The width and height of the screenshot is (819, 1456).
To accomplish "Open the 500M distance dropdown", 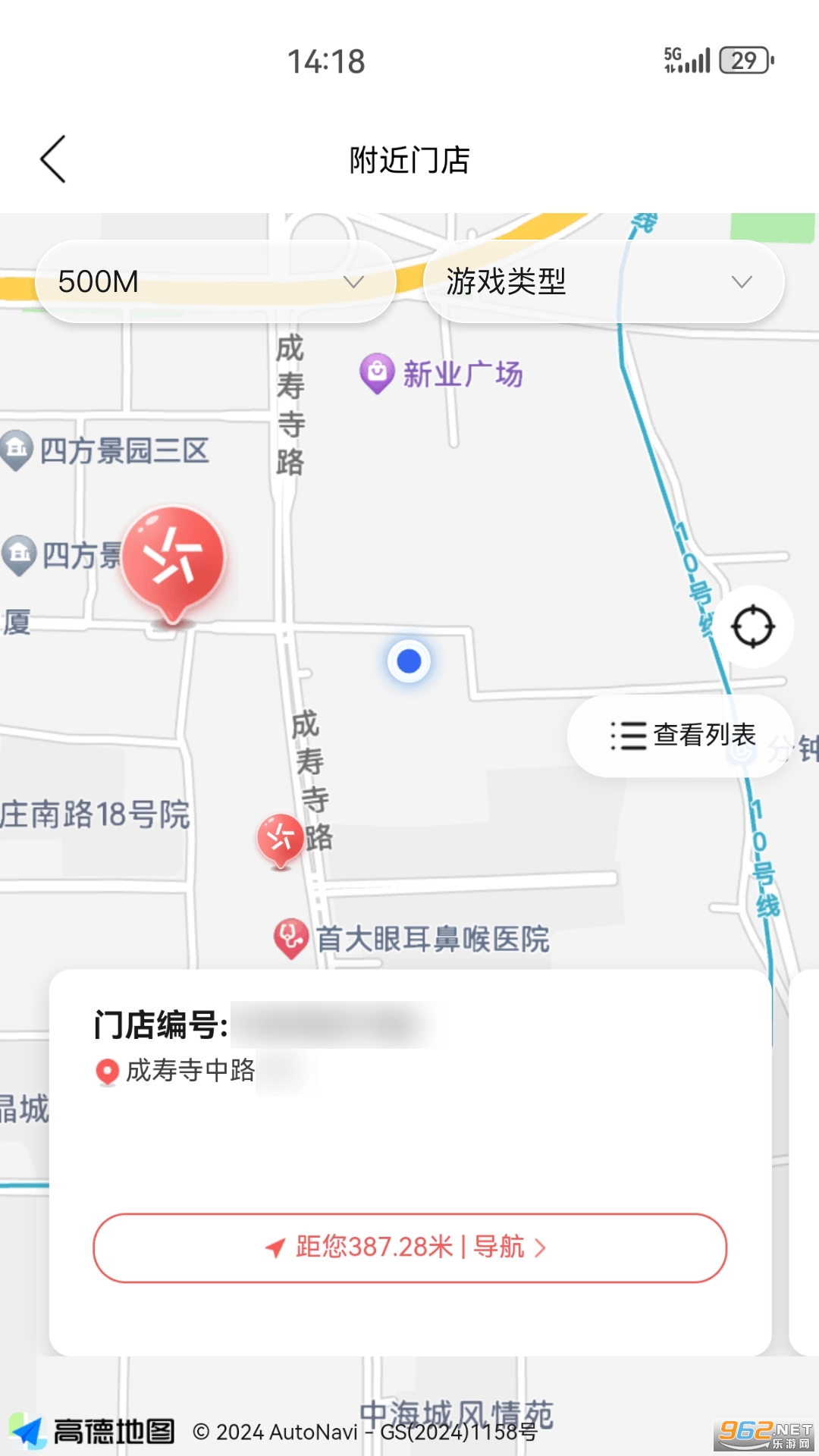I will [x=215, y=281].
